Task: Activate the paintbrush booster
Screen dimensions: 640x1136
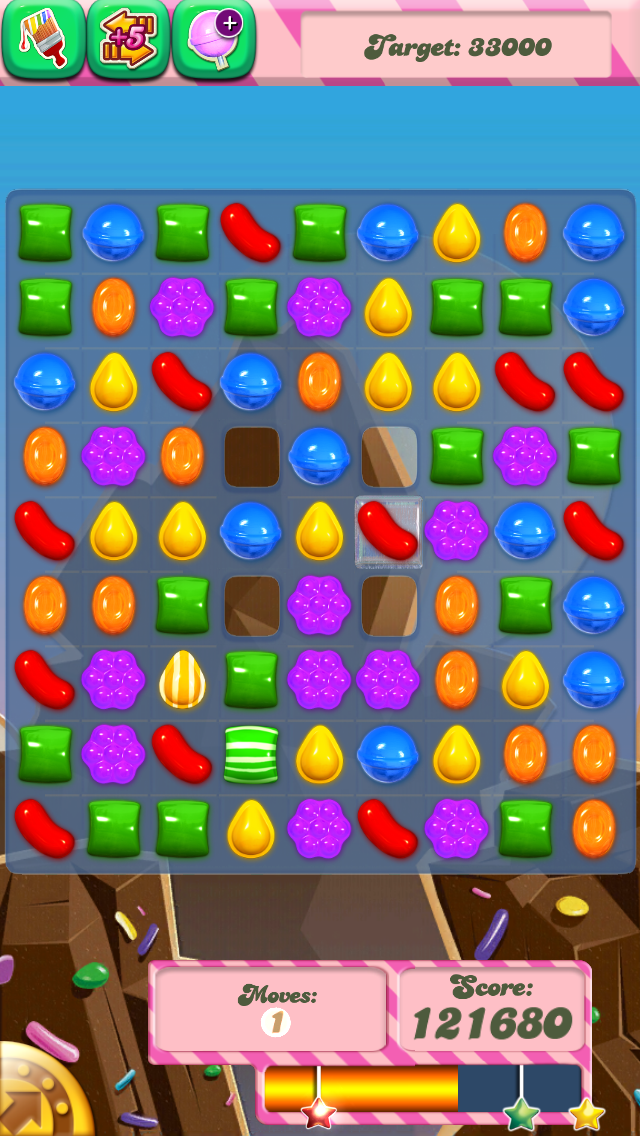Action: pyautogui.click(x=43, y=38)
